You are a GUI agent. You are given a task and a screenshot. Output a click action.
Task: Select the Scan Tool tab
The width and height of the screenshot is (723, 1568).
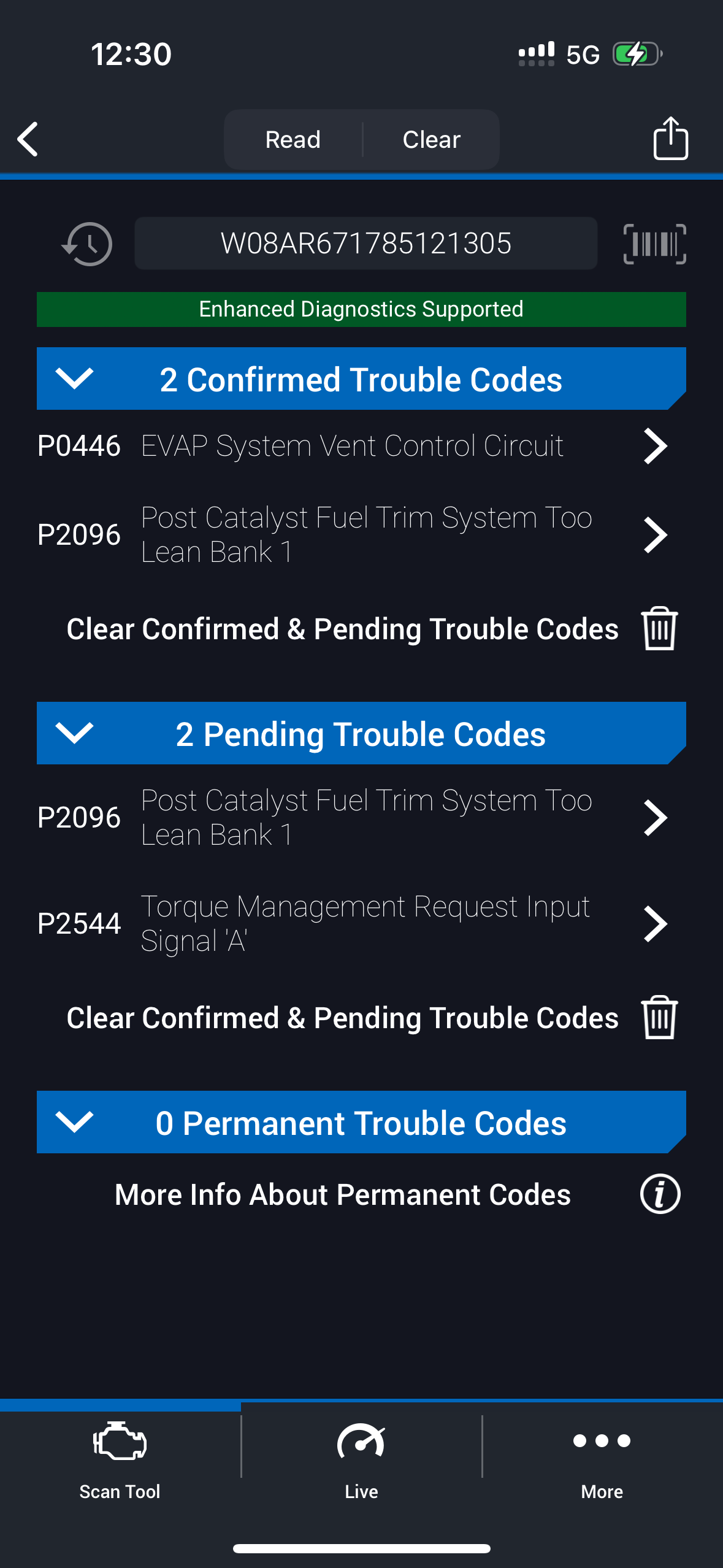click(120, 1460)
